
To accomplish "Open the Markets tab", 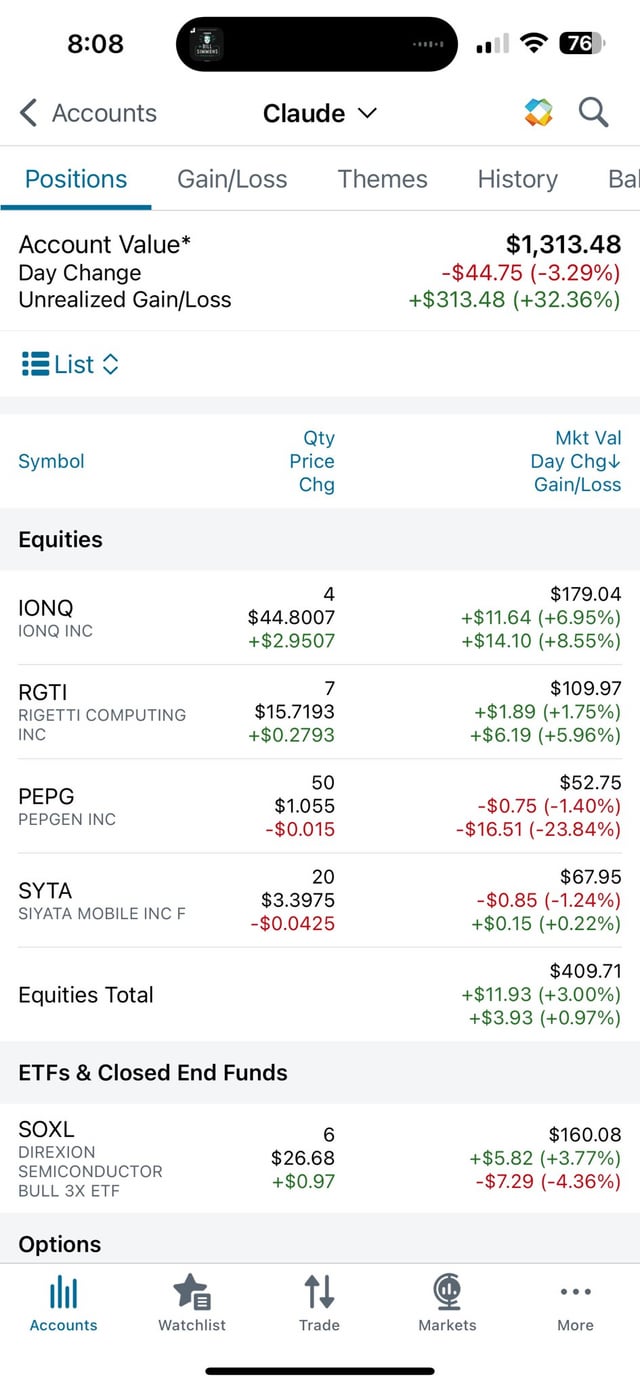I will 447,1304.
